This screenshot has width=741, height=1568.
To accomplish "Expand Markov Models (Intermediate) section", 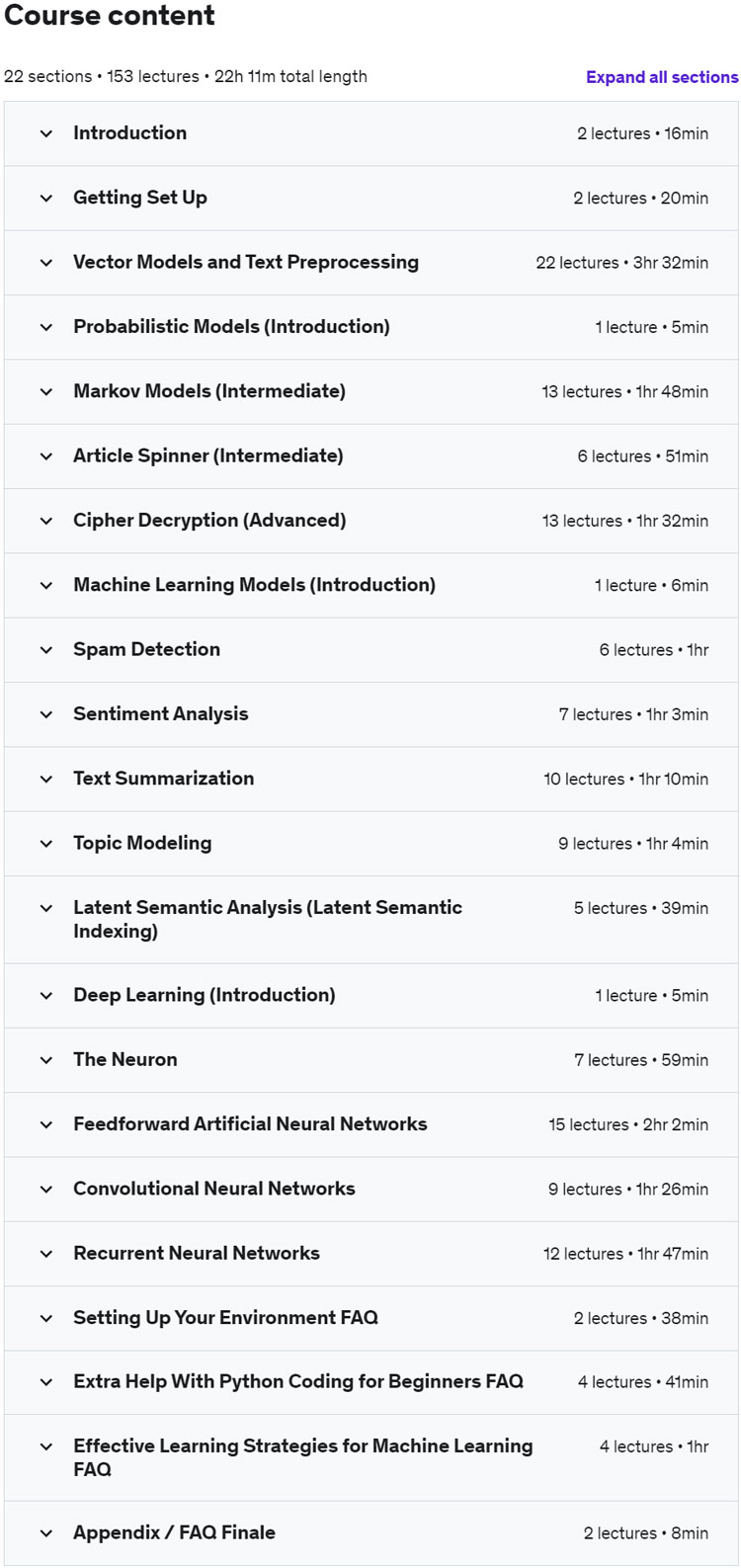I will tap(370, 391).
